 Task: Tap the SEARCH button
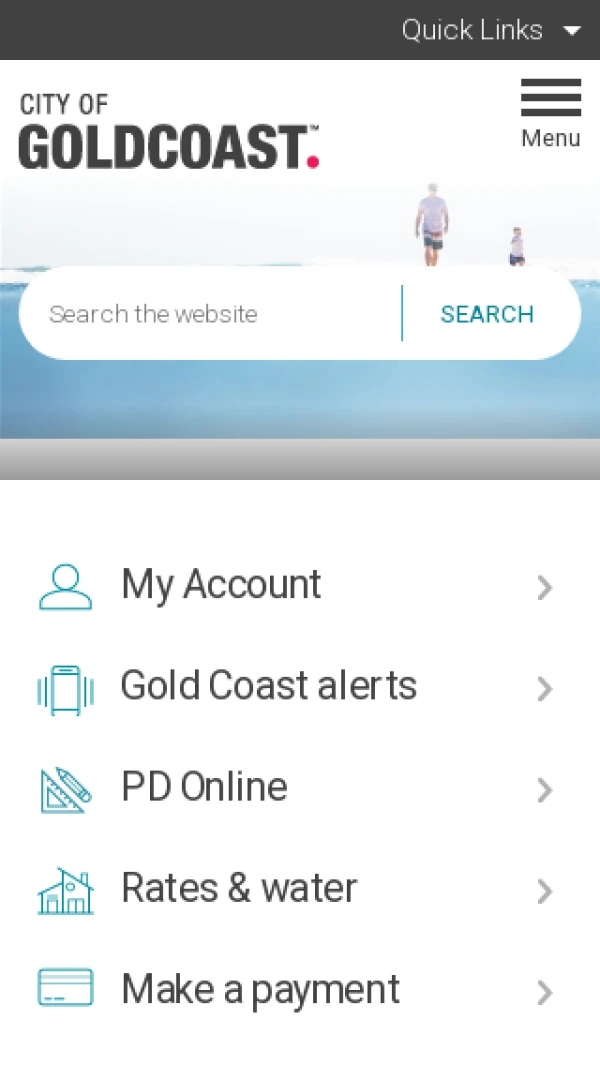coord(487,314)
